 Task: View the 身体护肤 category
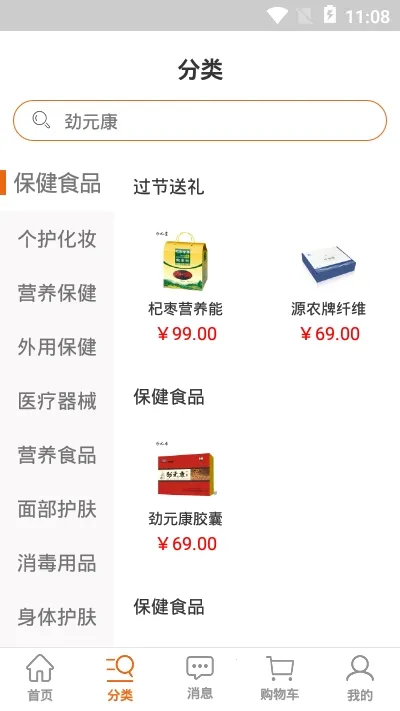pyautogui.click(x=57, y=617)
